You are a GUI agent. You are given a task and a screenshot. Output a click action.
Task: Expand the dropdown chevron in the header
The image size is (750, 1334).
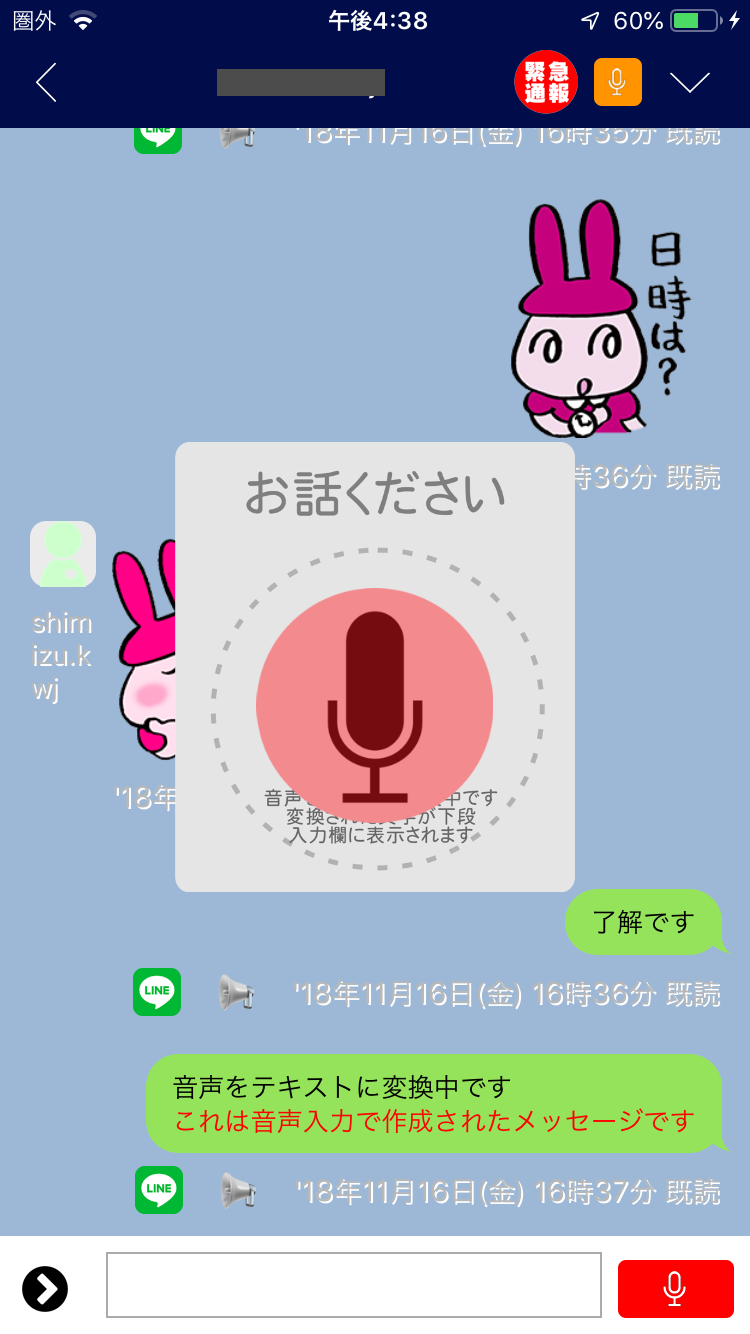(689, 82)
